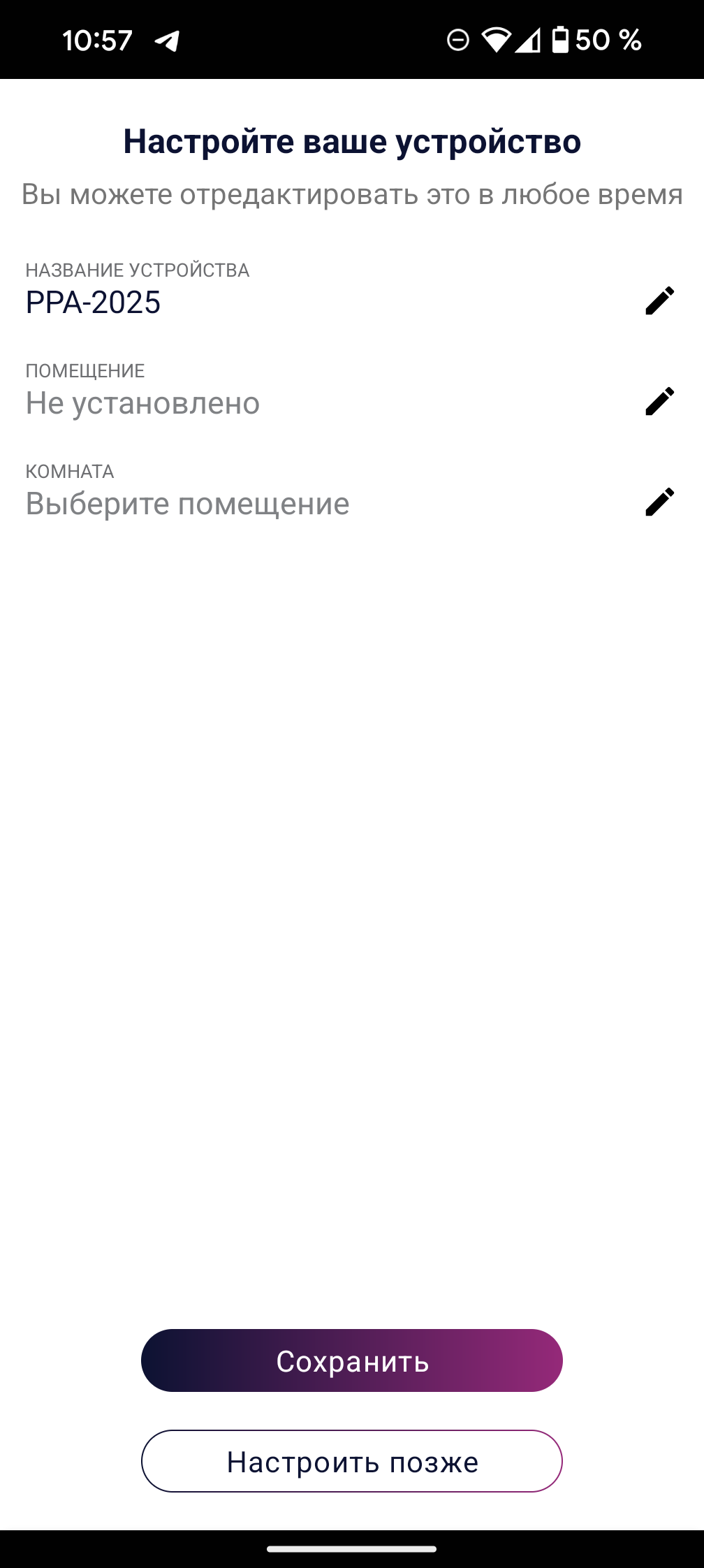Tap the Сохранить button
704x1568 pixels.
352,1360
